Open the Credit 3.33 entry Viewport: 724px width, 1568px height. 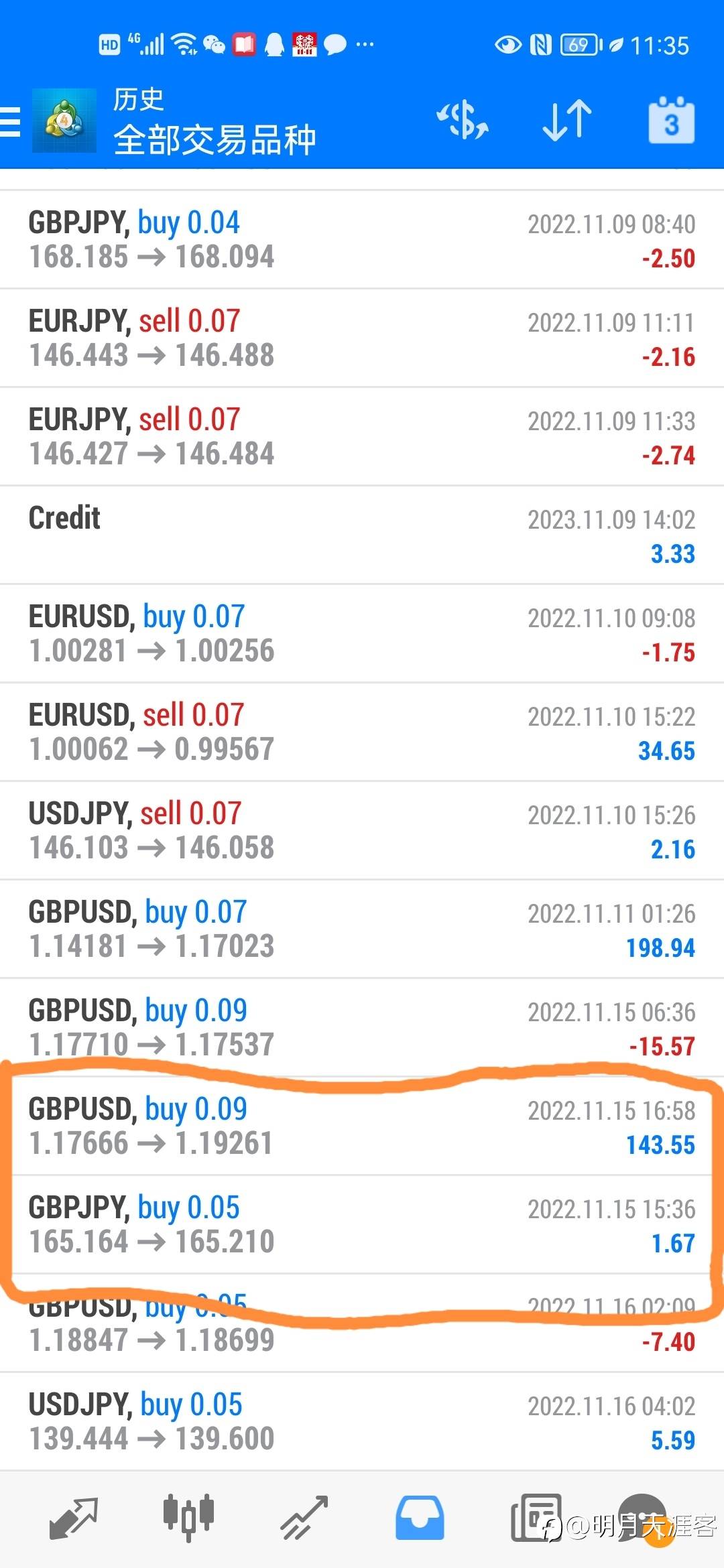click(362, 535)
